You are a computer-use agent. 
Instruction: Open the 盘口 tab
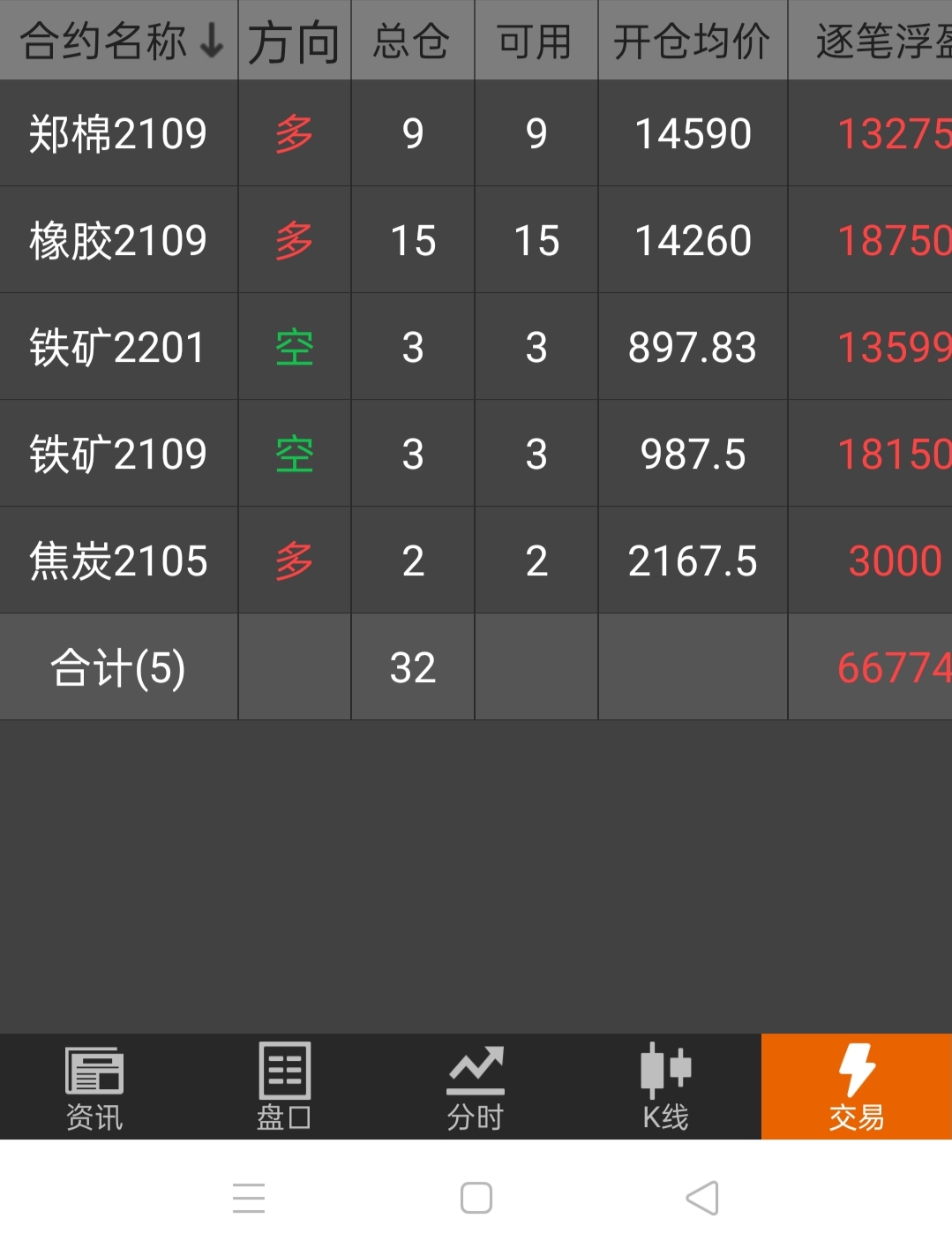coord(284,1087)
